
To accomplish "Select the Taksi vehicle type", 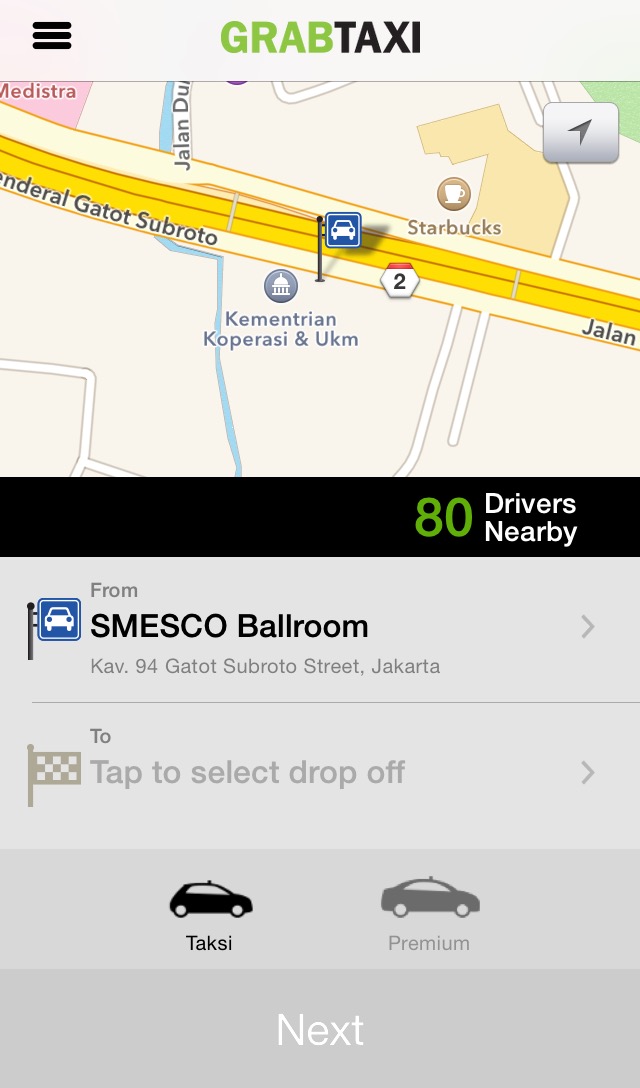I will click(x=210, y=913).
